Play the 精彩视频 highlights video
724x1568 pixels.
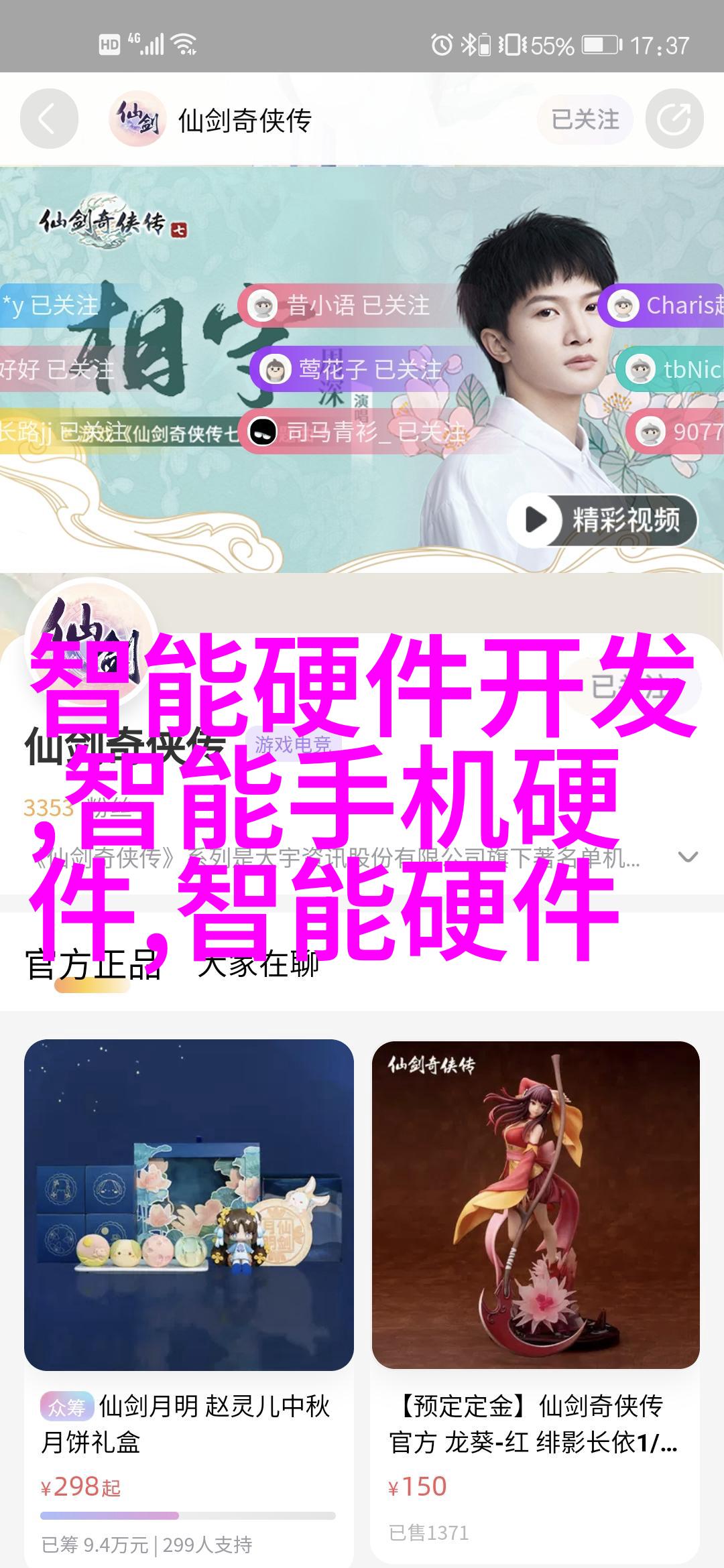[601, 520]
